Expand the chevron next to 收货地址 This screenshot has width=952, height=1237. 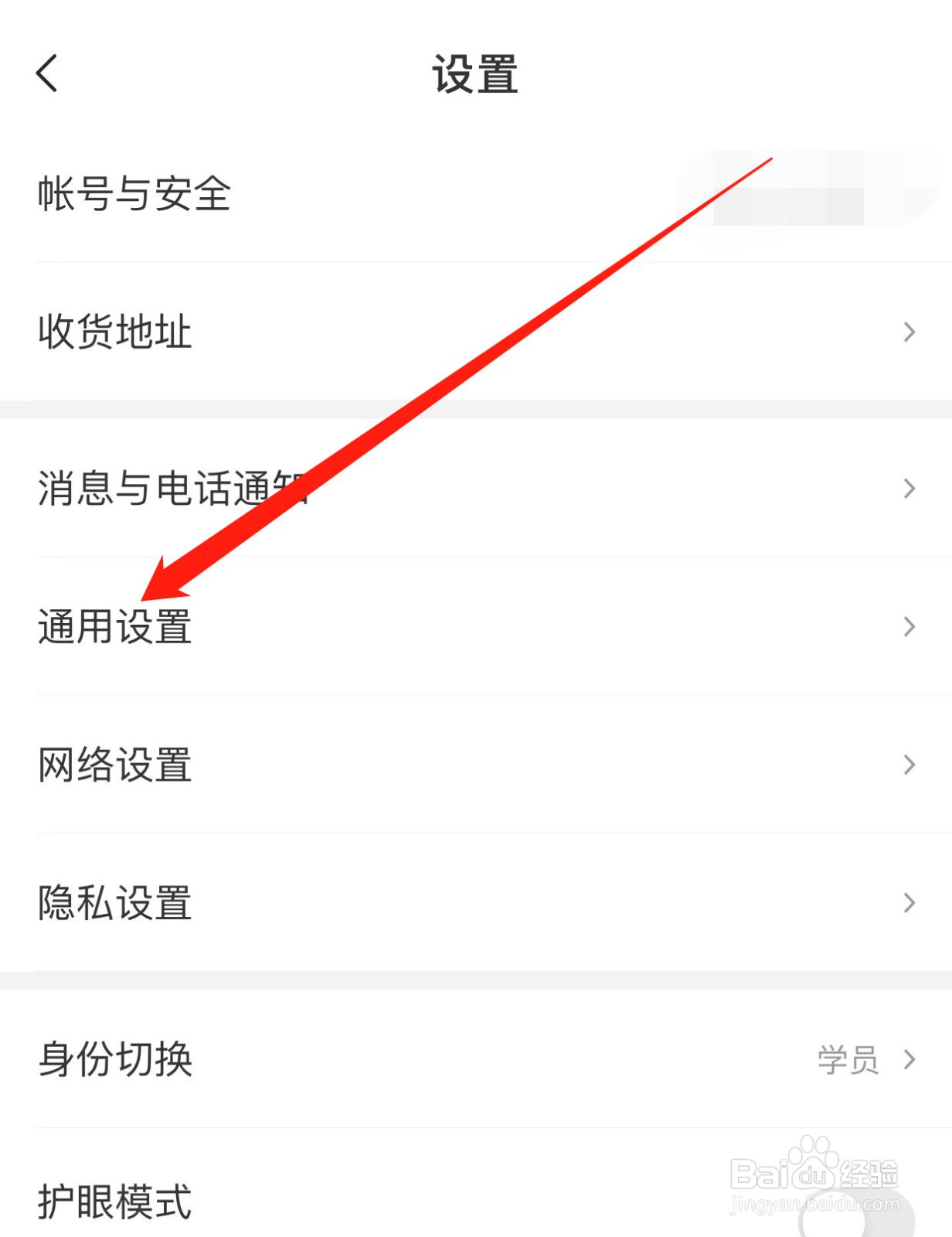pyautogui.click(x=908, y=332)
